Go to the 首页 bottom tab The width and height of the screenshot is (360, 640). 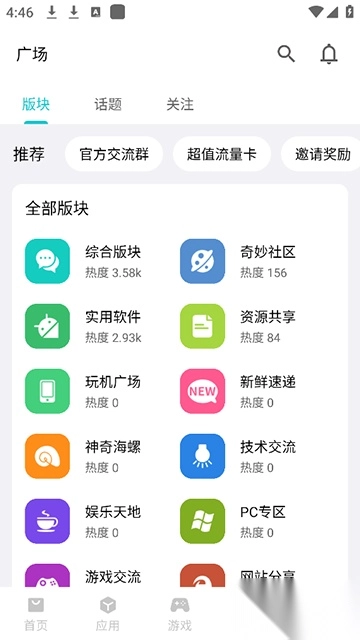[36, 614]
